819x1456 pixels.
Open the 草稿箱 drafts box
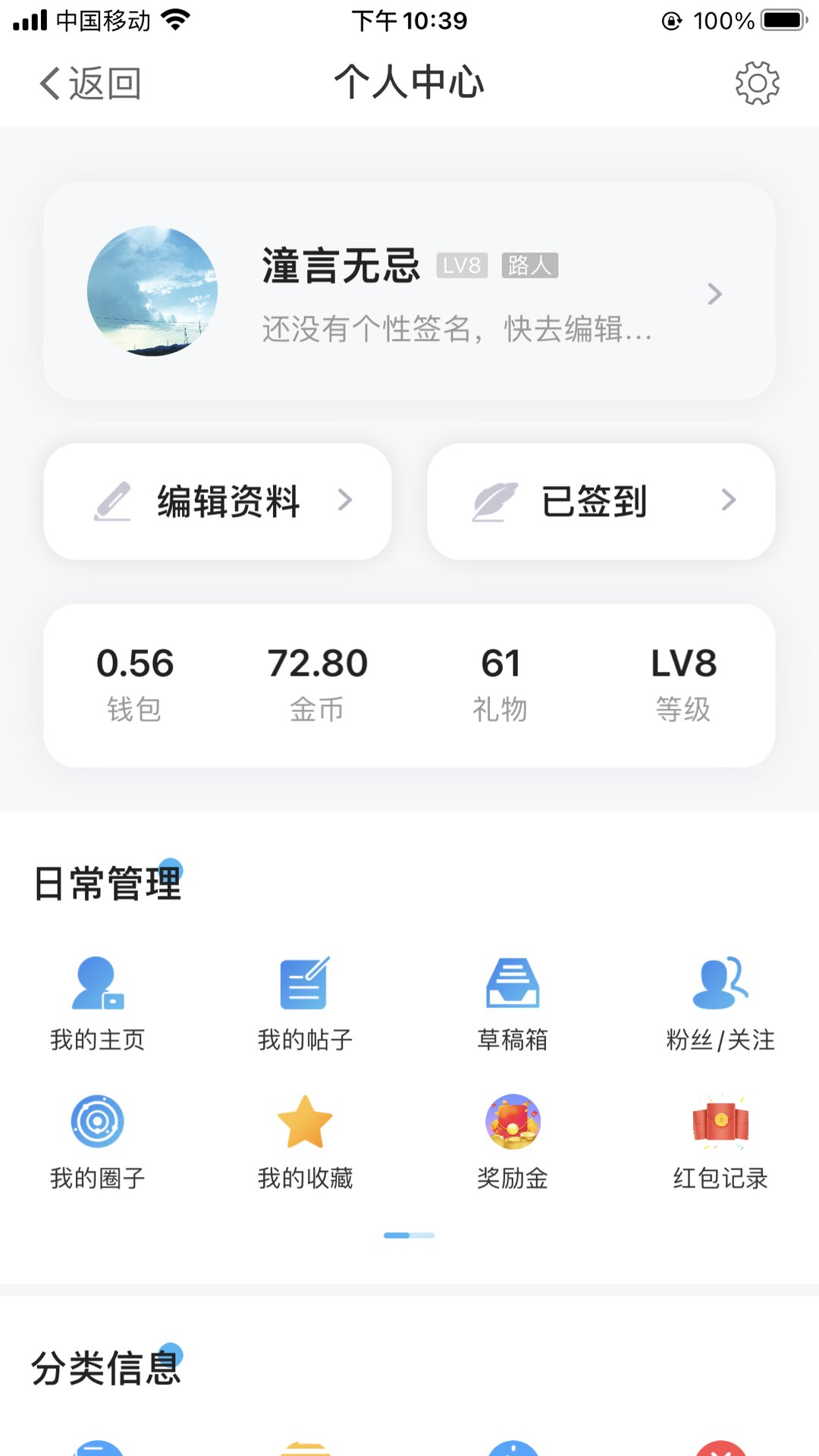tap(513, 1003)
